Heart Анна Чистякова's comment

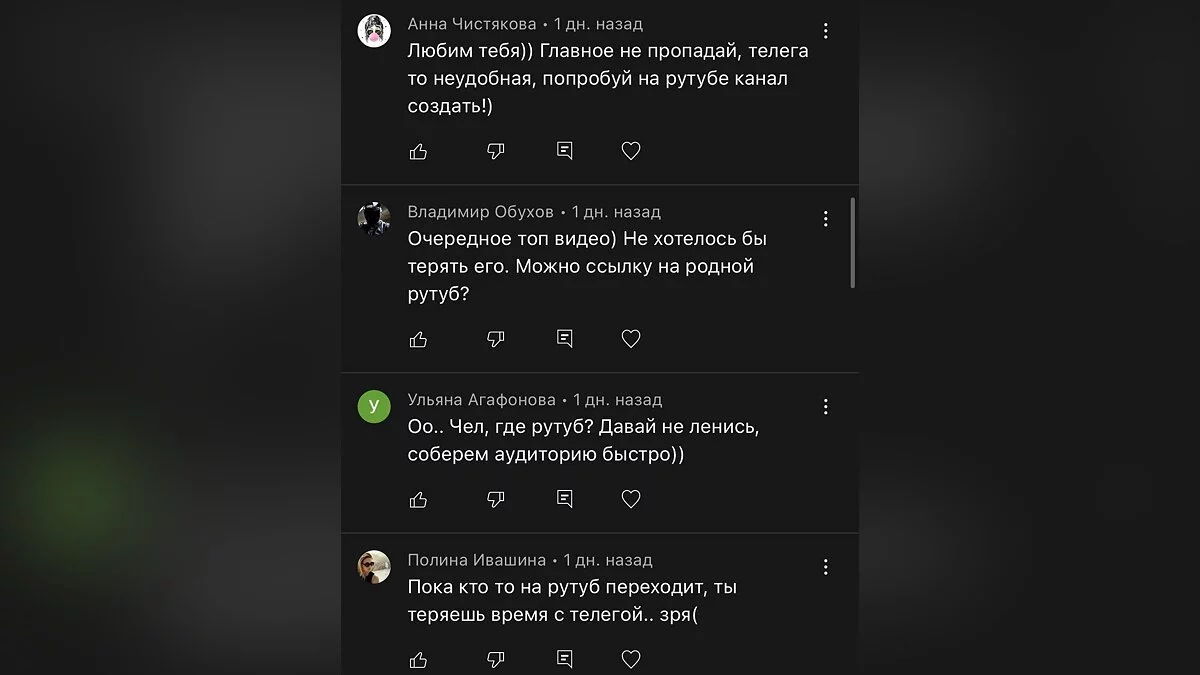click(x=631, y=151)
